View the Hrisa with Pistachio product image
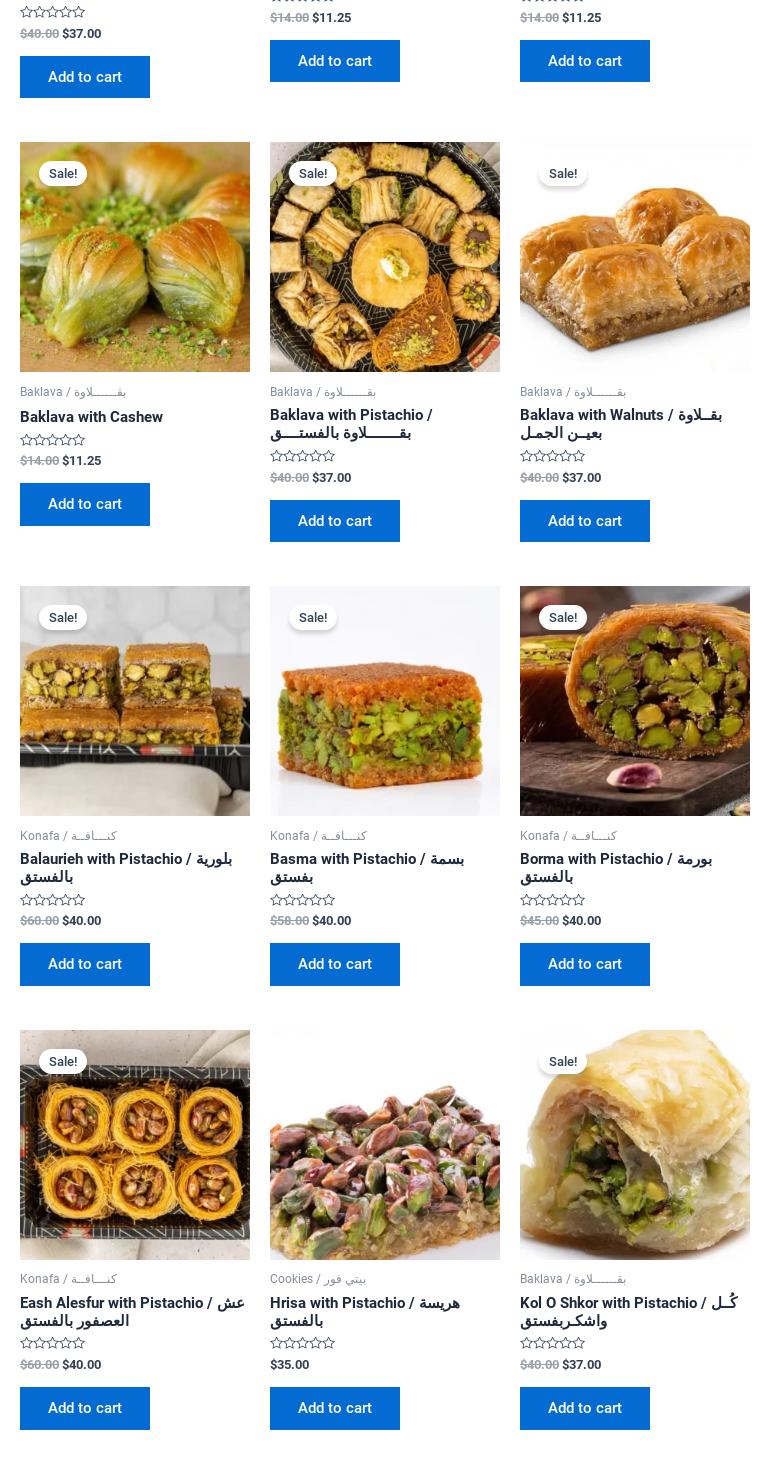Image resolution: width=770 pixels, height=1460 pixels. 385,1145
